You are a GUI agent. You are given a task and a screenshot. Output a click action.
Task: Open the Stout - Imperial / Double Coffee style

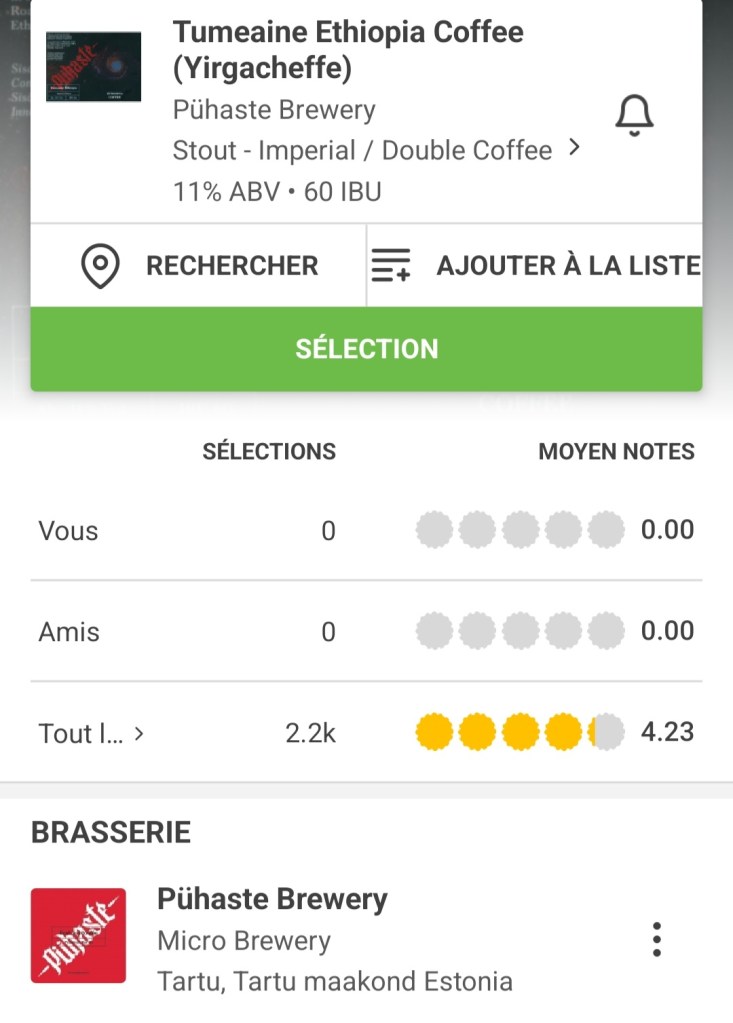click(376, 150)
